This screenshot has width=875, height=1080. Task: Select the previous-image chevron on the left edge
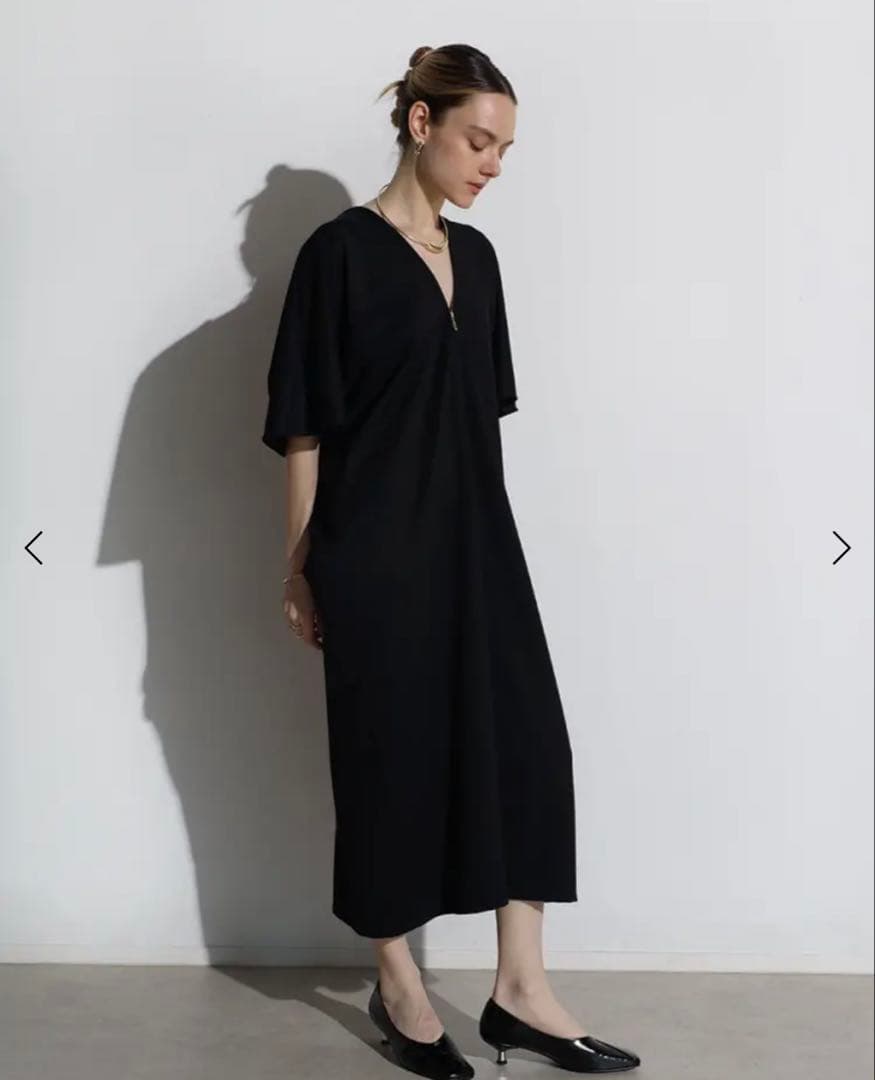pos(35,548)
